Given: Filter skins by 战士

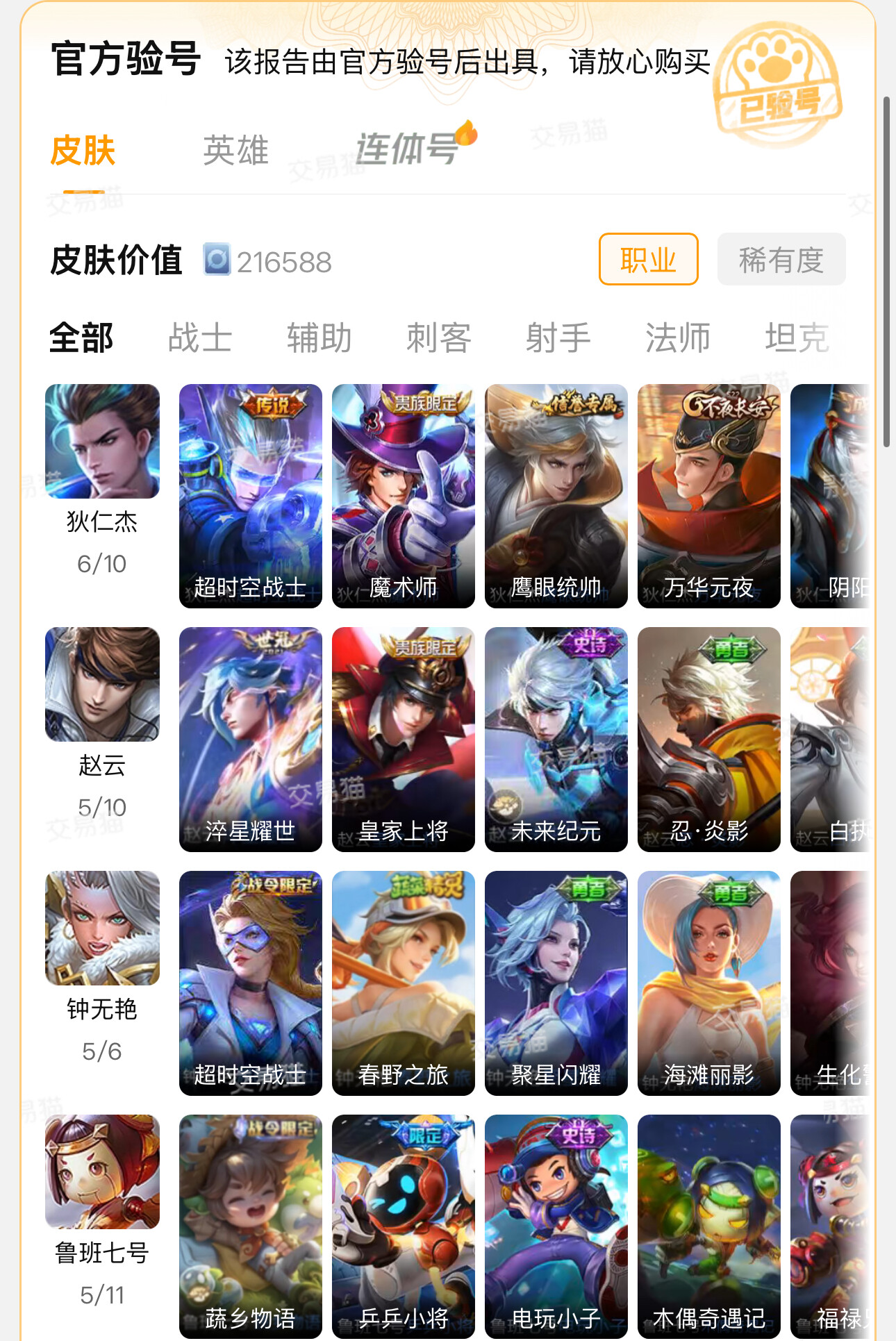Looking at the screenshot, I should 200,338.
